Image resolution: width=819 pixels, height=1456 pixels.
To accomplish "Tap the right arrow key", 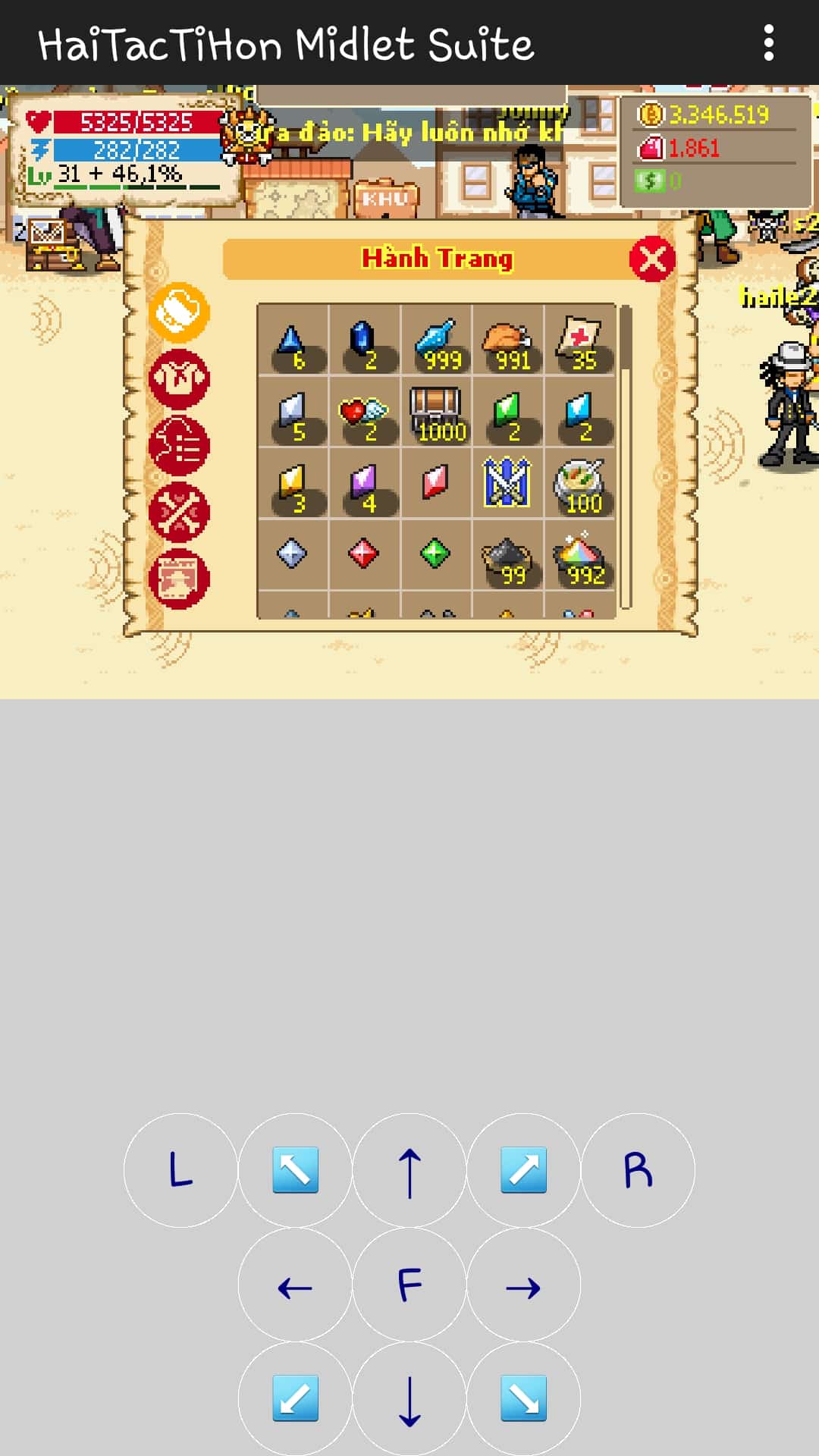I will coord(523,1285).
